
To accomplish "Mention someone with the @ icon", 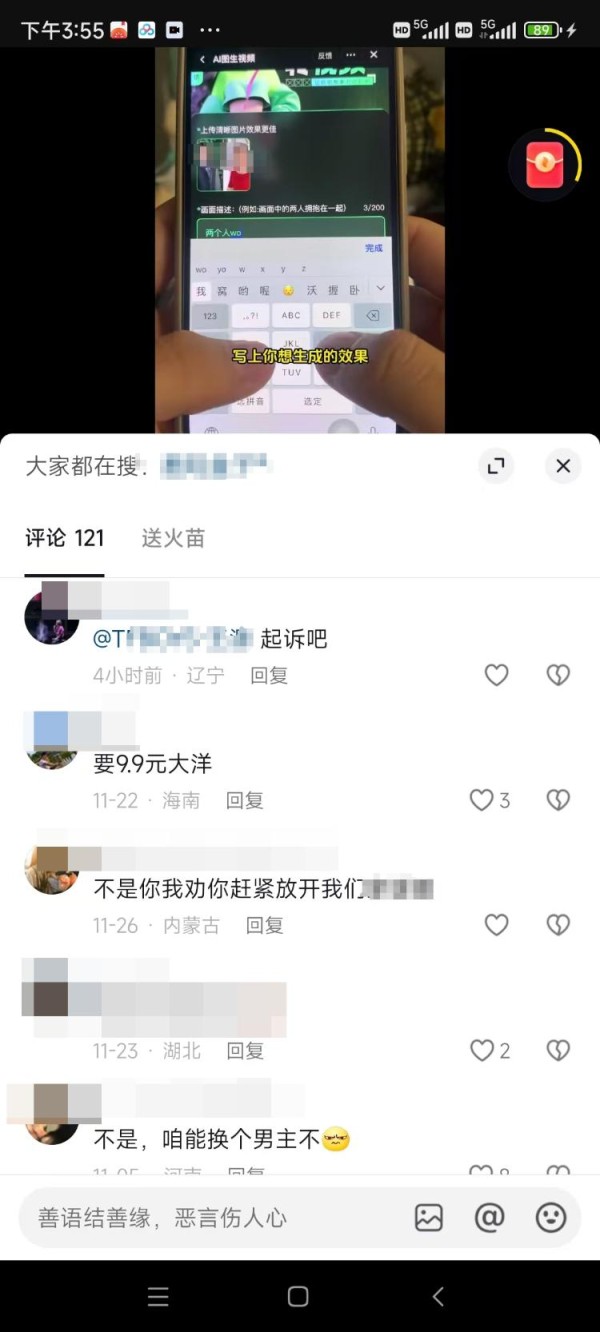I will [489, 1217].
